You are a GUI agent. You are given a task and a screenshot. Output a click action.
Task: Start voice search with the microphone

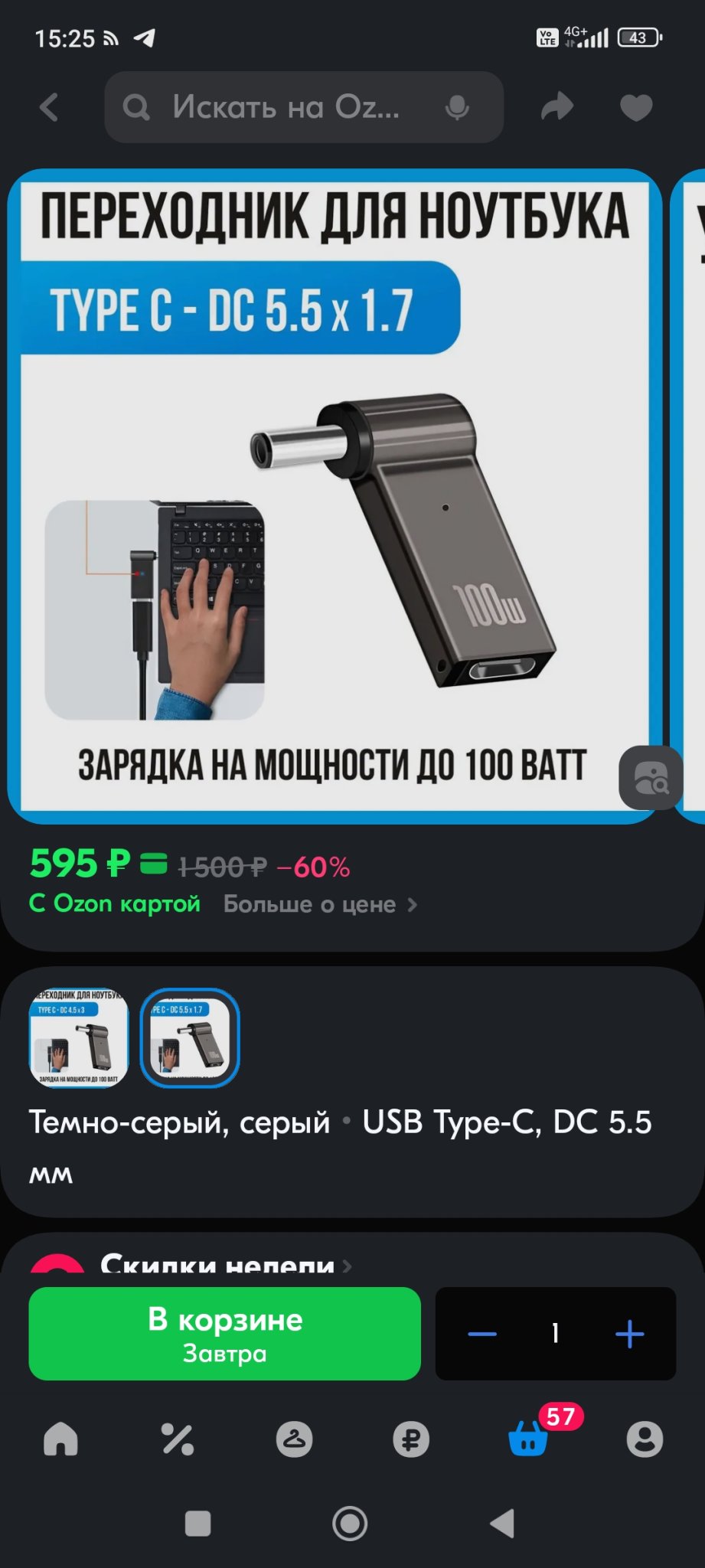(457, 108)
